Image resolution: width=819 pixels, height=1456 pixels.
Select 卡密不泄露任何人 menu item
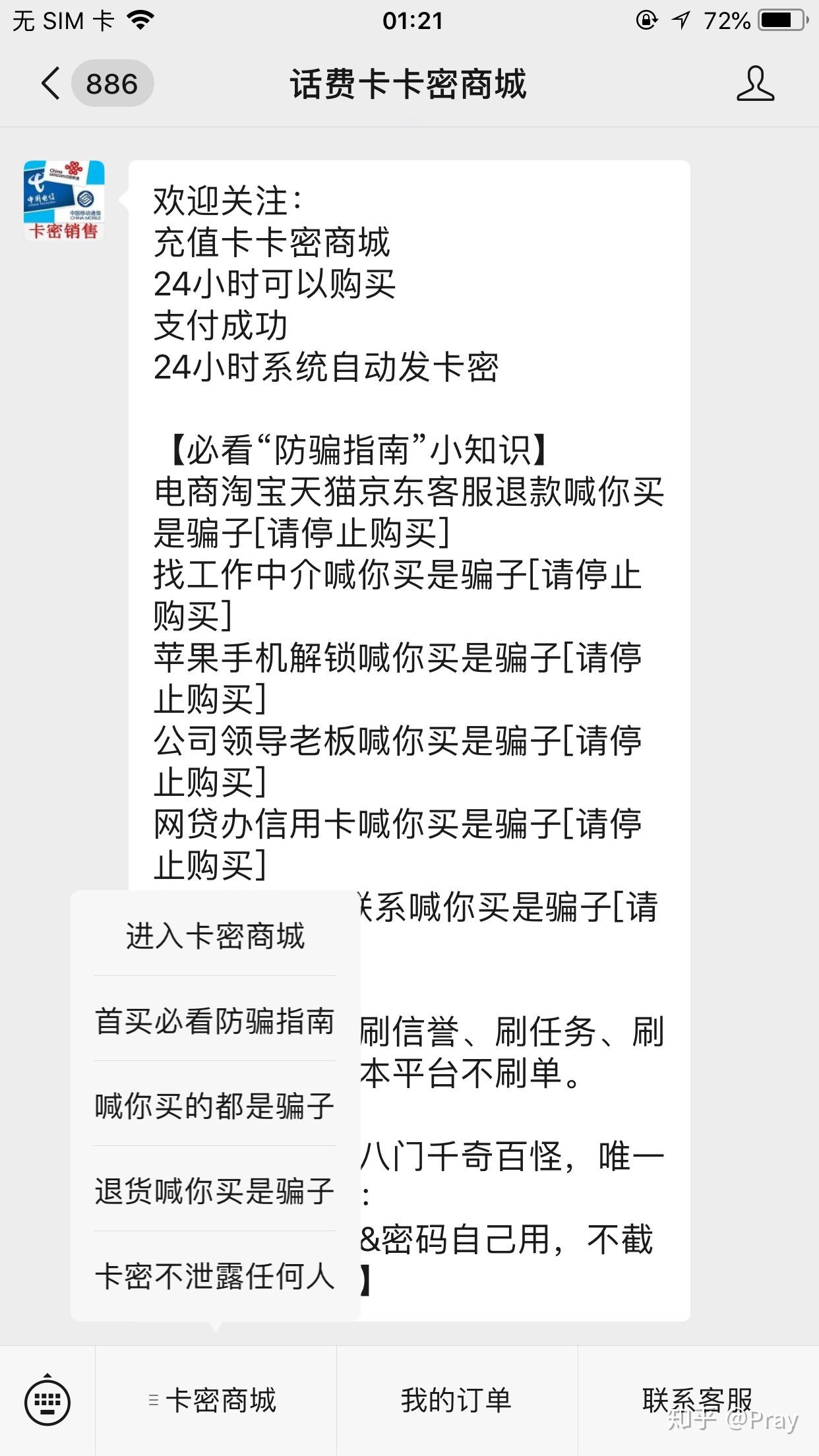click(x=215, y=1275)
